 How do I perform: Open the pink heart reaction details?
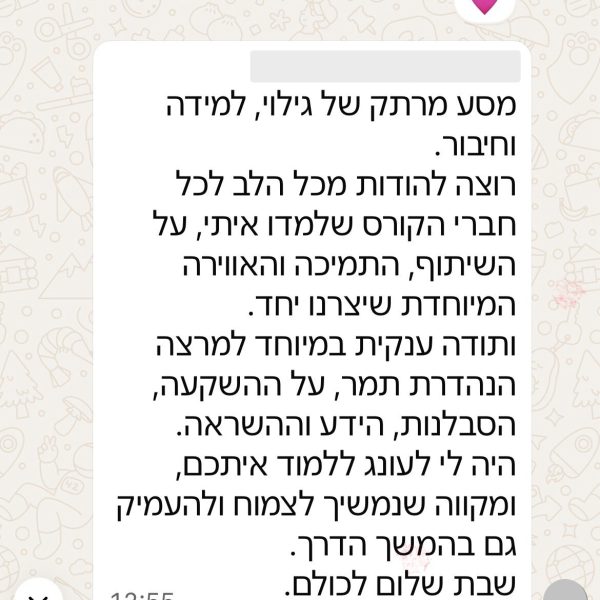(483, 7)
